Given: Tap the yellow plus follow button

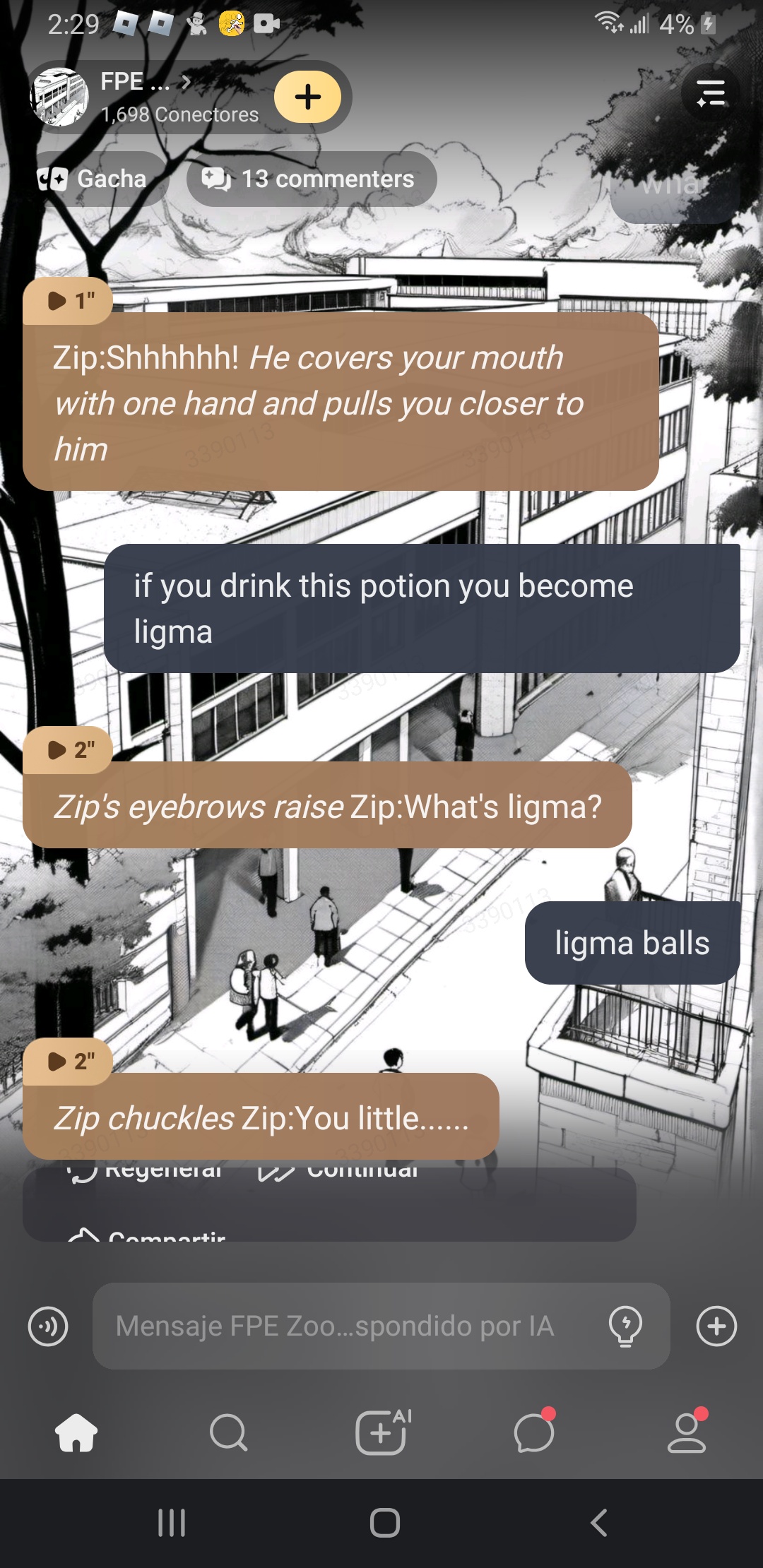Looking at the screenshot, I should coord(307,97).
